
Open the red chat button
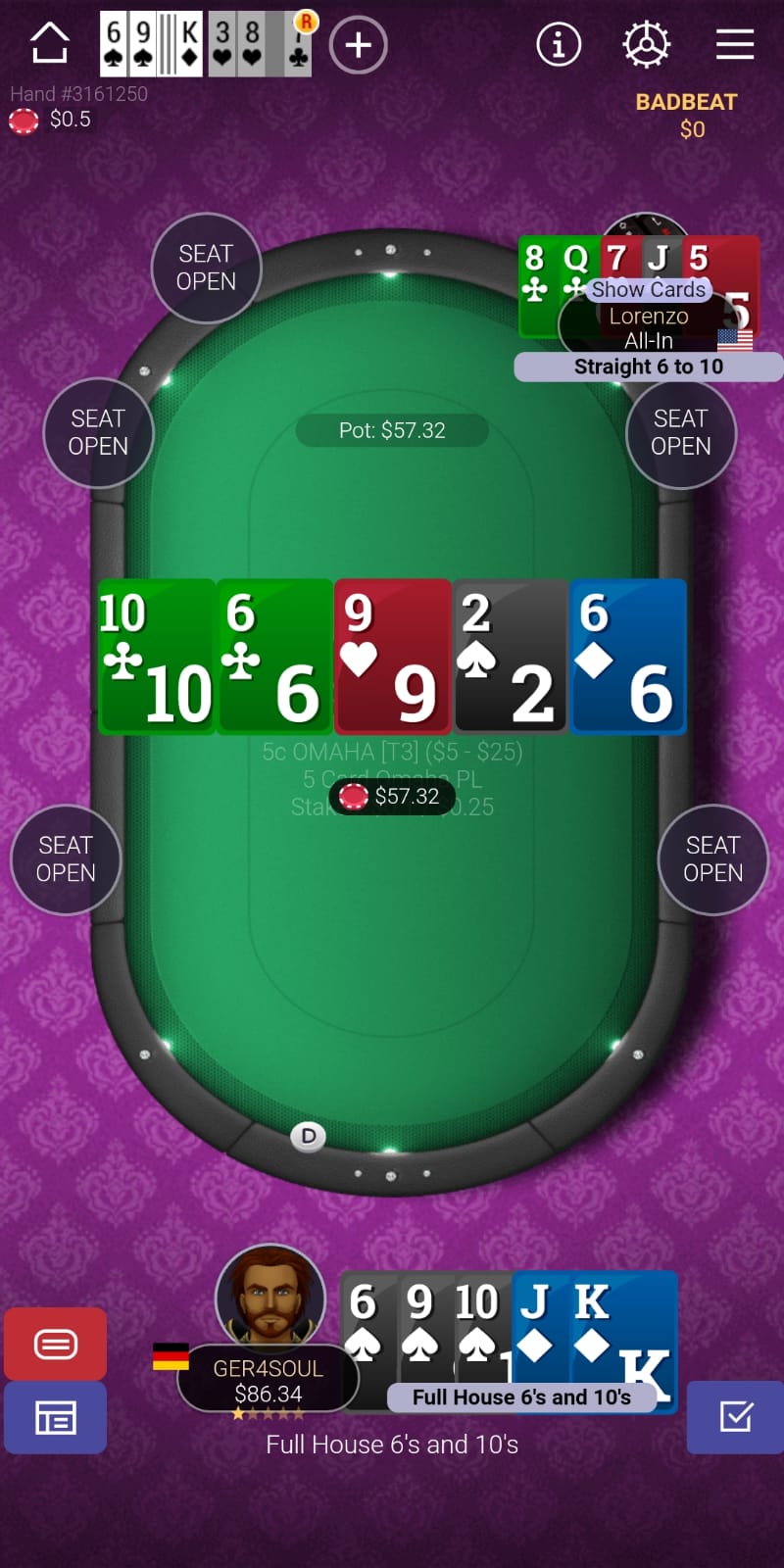click(x=56, y=1344)
